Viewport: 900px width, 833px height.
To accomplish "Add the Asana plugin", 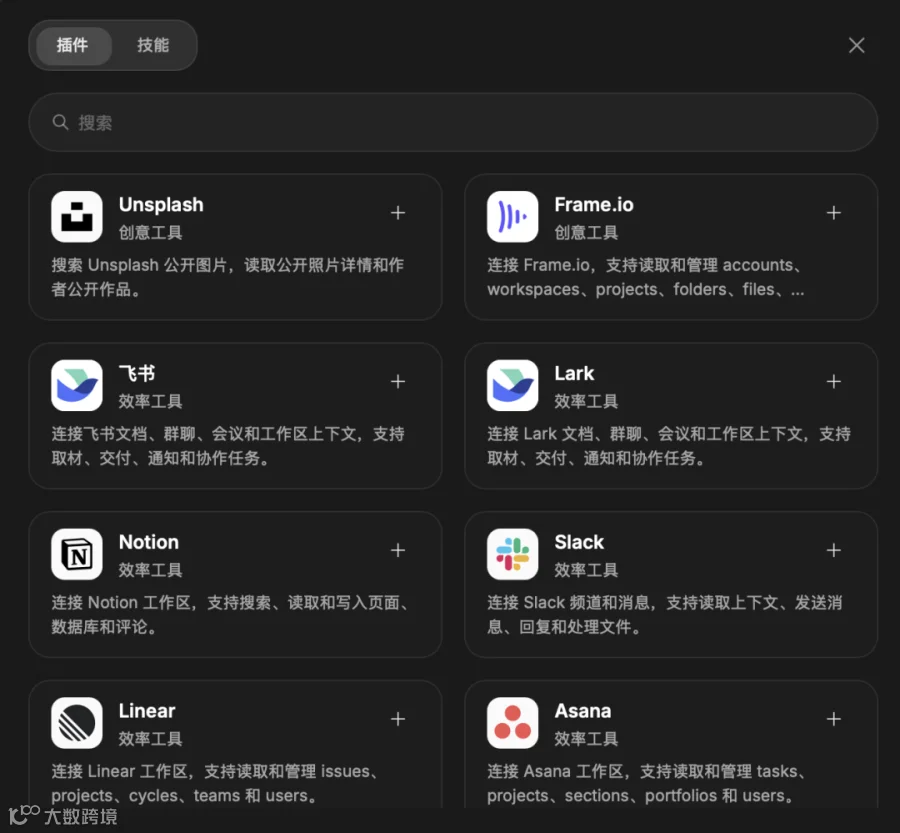I will pyautogui.click(x=833, y=719).
